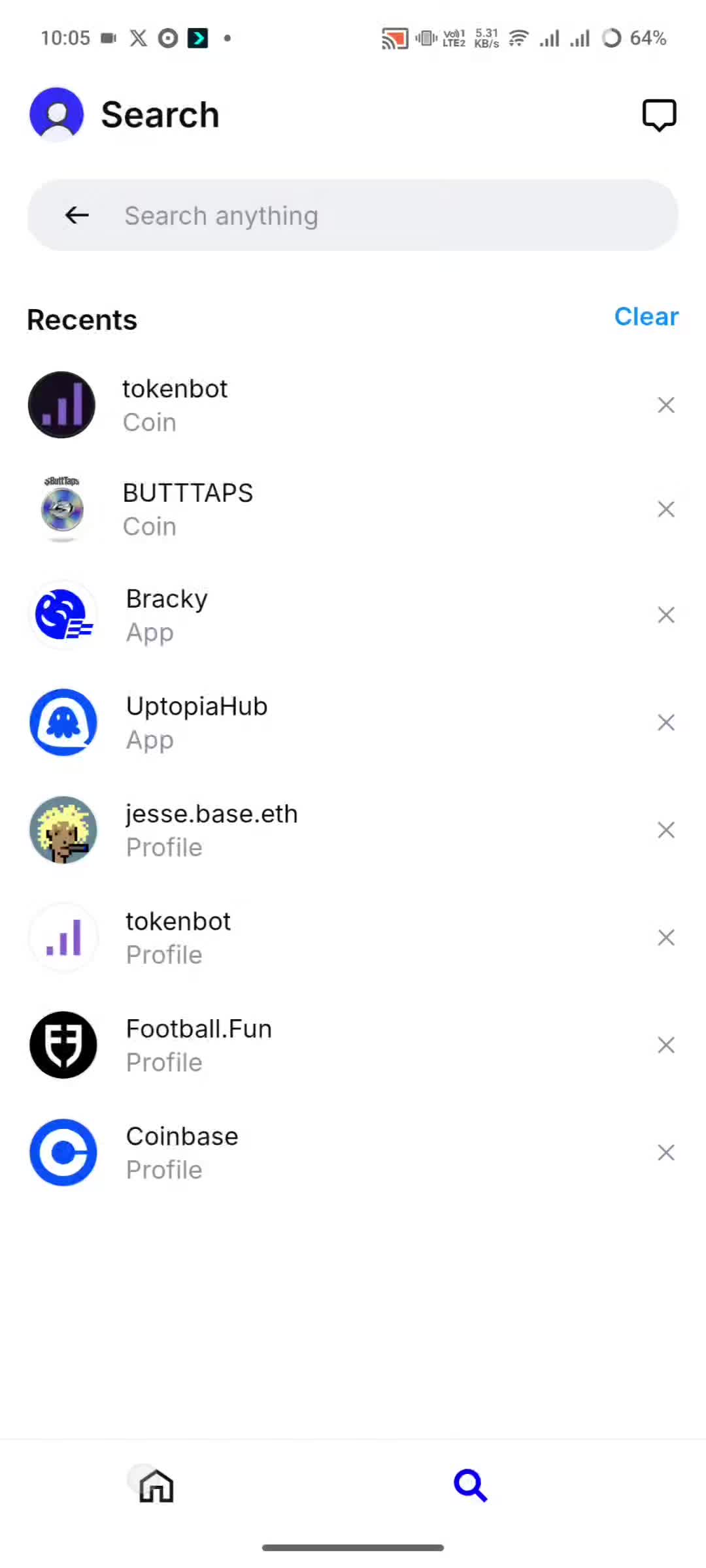Viewport: 706px width, 1568px height.
Task: Remove BUTTTAPS from recents
Action: click(x=665, y=510)
